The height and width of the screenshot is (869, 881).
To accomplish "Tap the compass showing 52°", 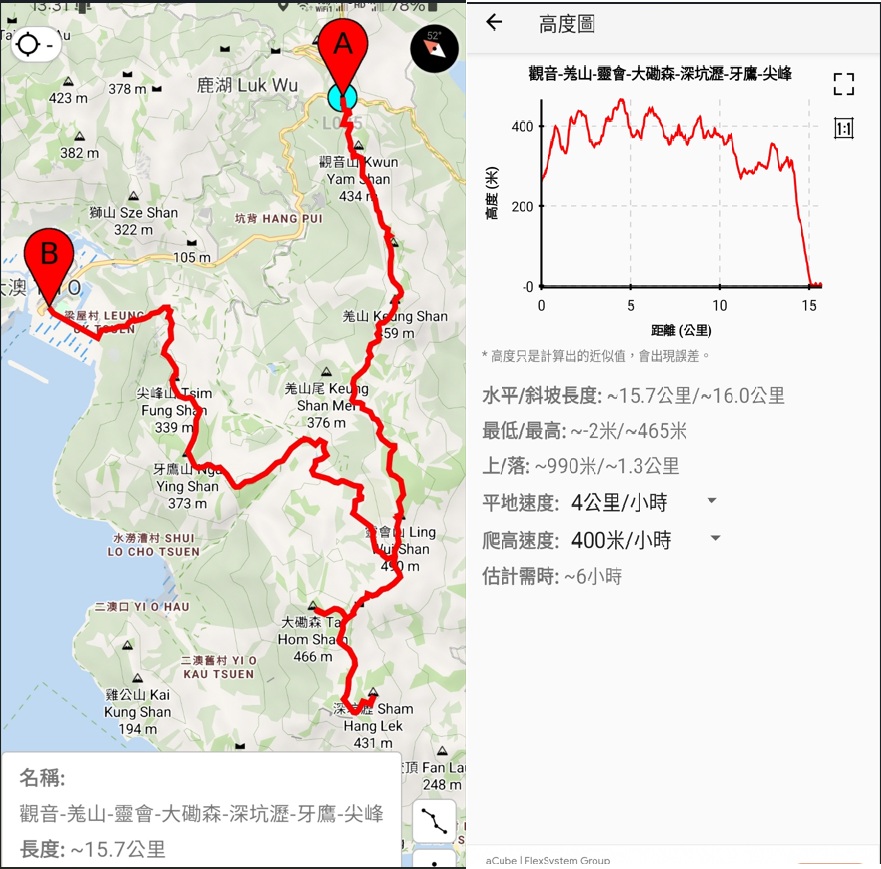I will click(x=434, y=46).
